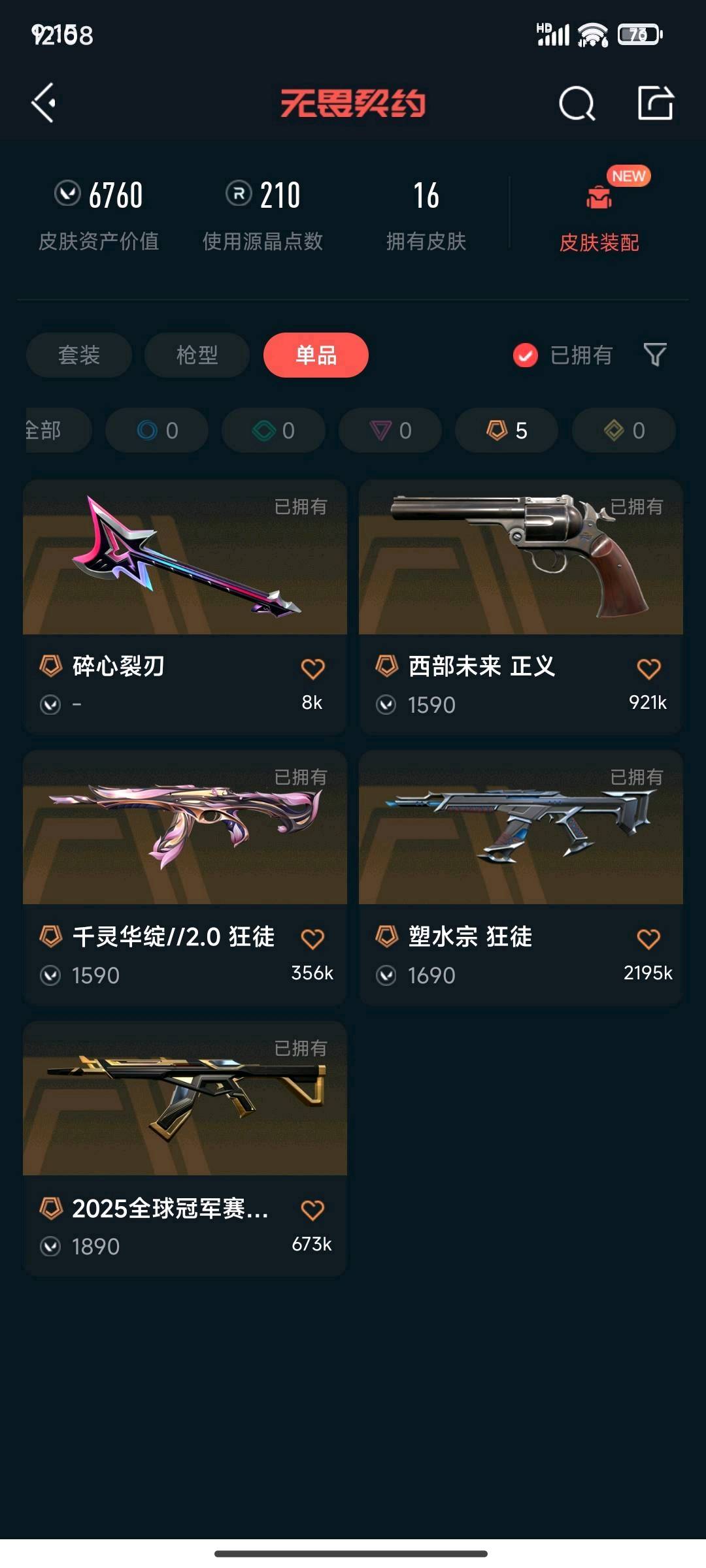The height and width of the screenshot is (1568, 706).
Task: Uncheck the 已拥有 owned filter
Action: coord(526,355)
